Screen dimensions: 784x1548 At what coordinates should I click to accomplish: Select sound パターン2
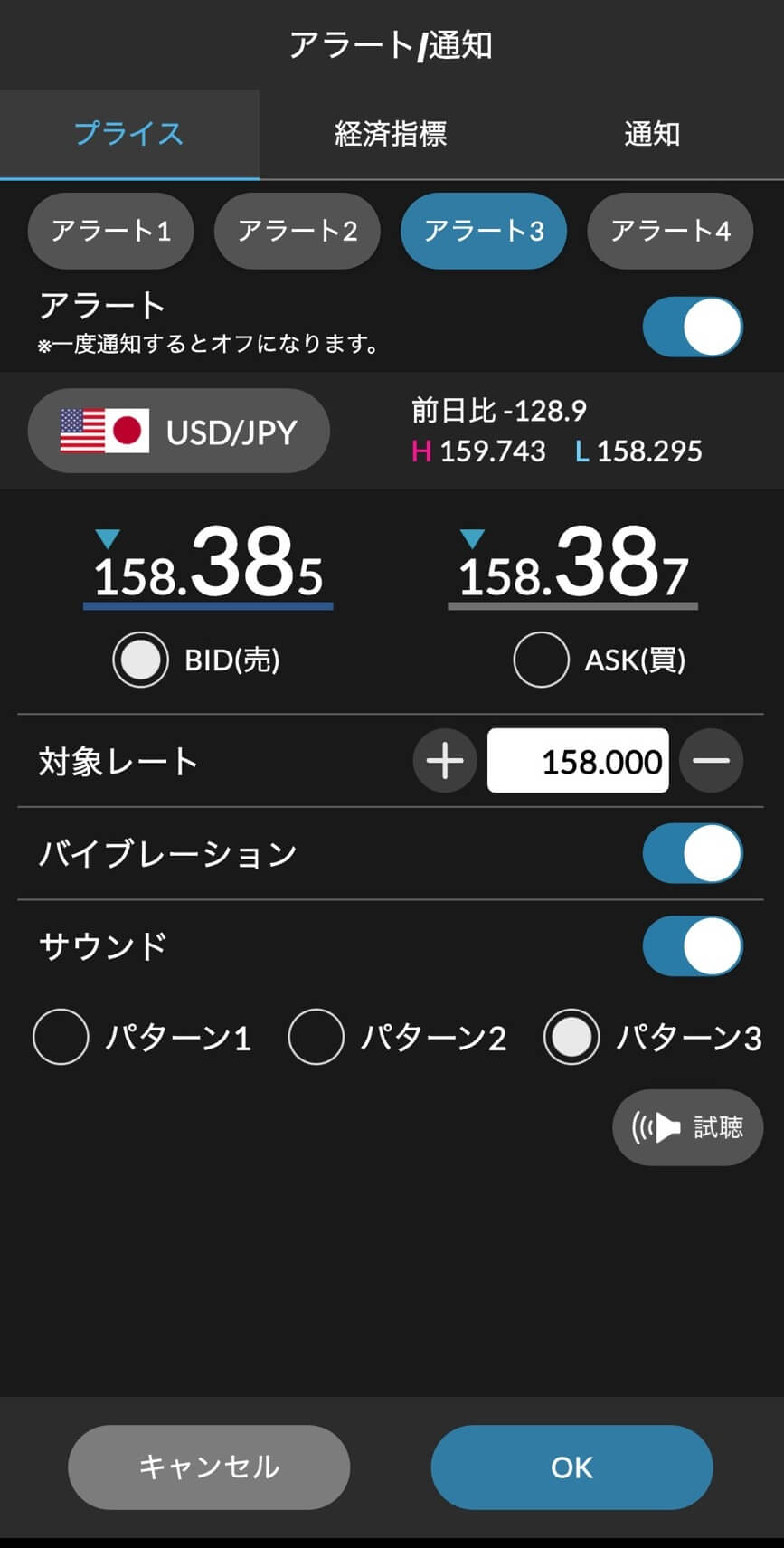click(316, 1037)
